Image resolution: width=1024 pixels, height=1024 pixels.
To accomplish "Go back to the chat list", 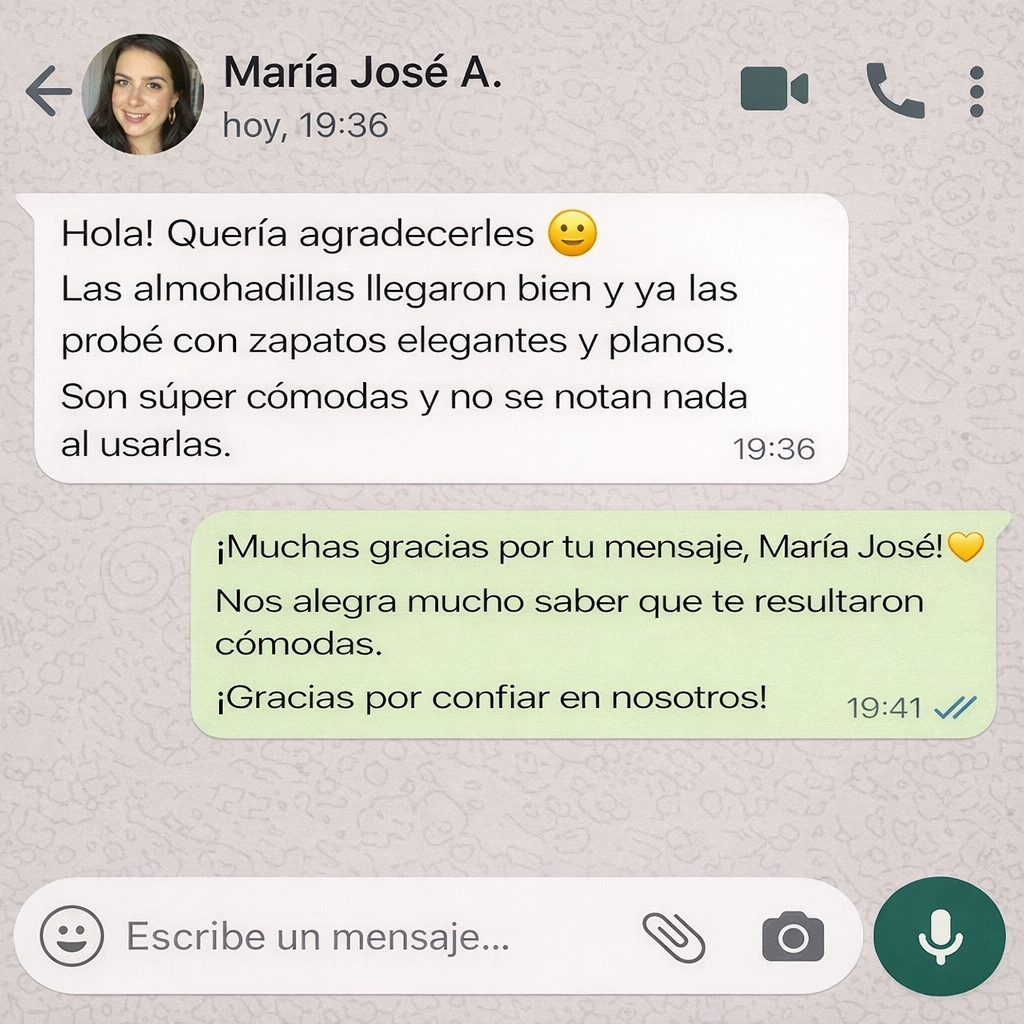I will click(x=48, y=92).
